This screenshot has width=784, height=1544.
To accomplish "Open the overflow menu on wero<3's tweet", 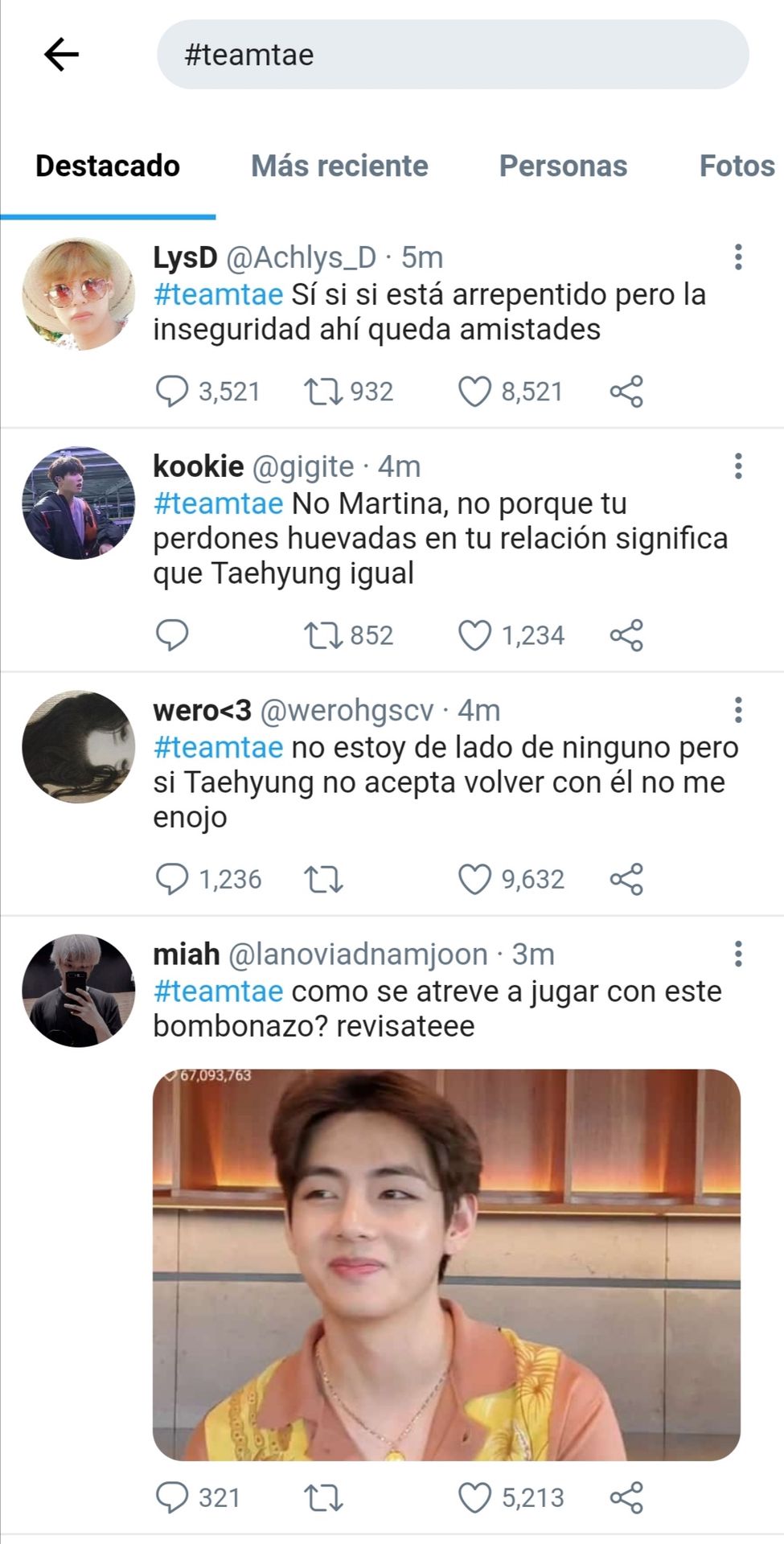I will pyautogui.click(x=737, y=709).
